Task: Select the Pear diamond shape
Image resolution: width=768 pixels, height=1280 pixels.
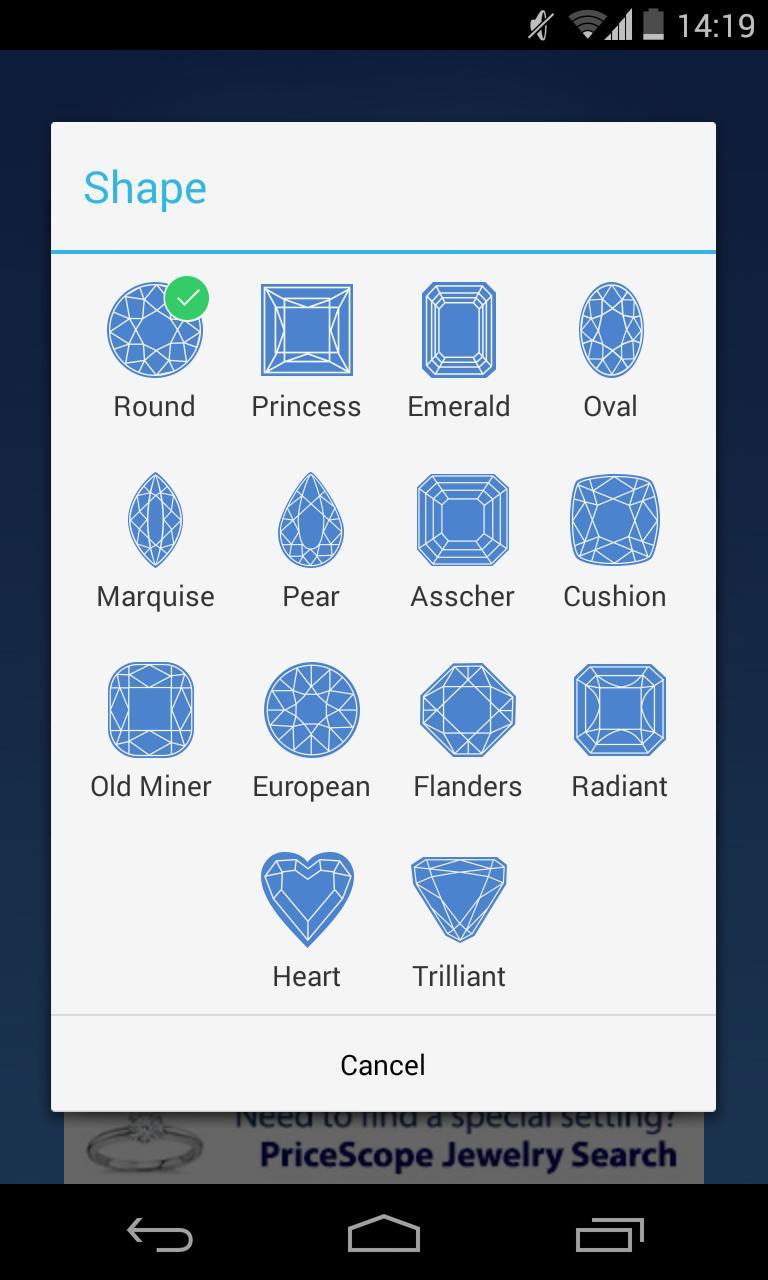Action: 310,519
